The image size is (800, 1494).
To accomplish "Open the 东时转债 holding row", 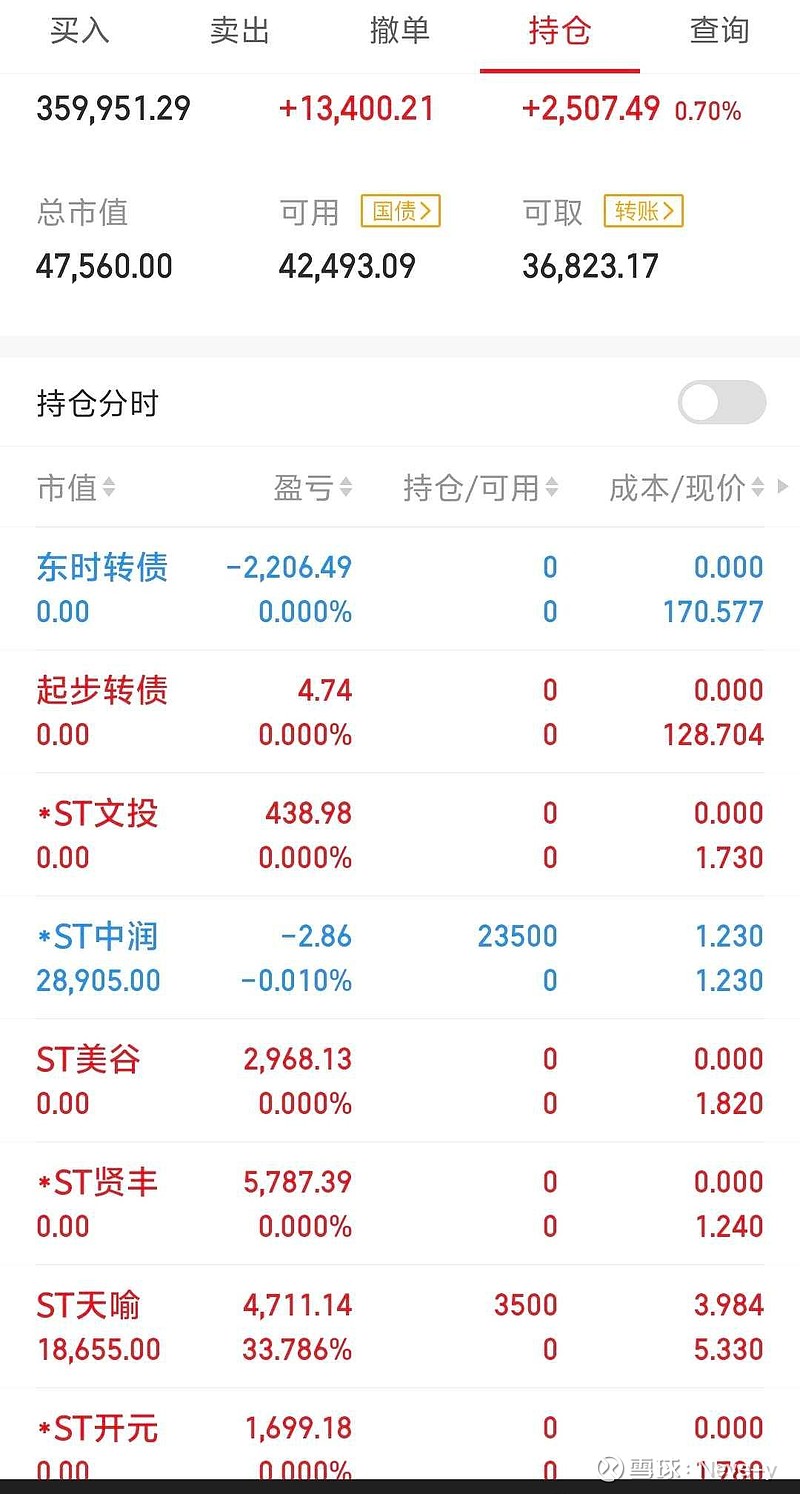I will pyautogui.click(x=400, y=589).
